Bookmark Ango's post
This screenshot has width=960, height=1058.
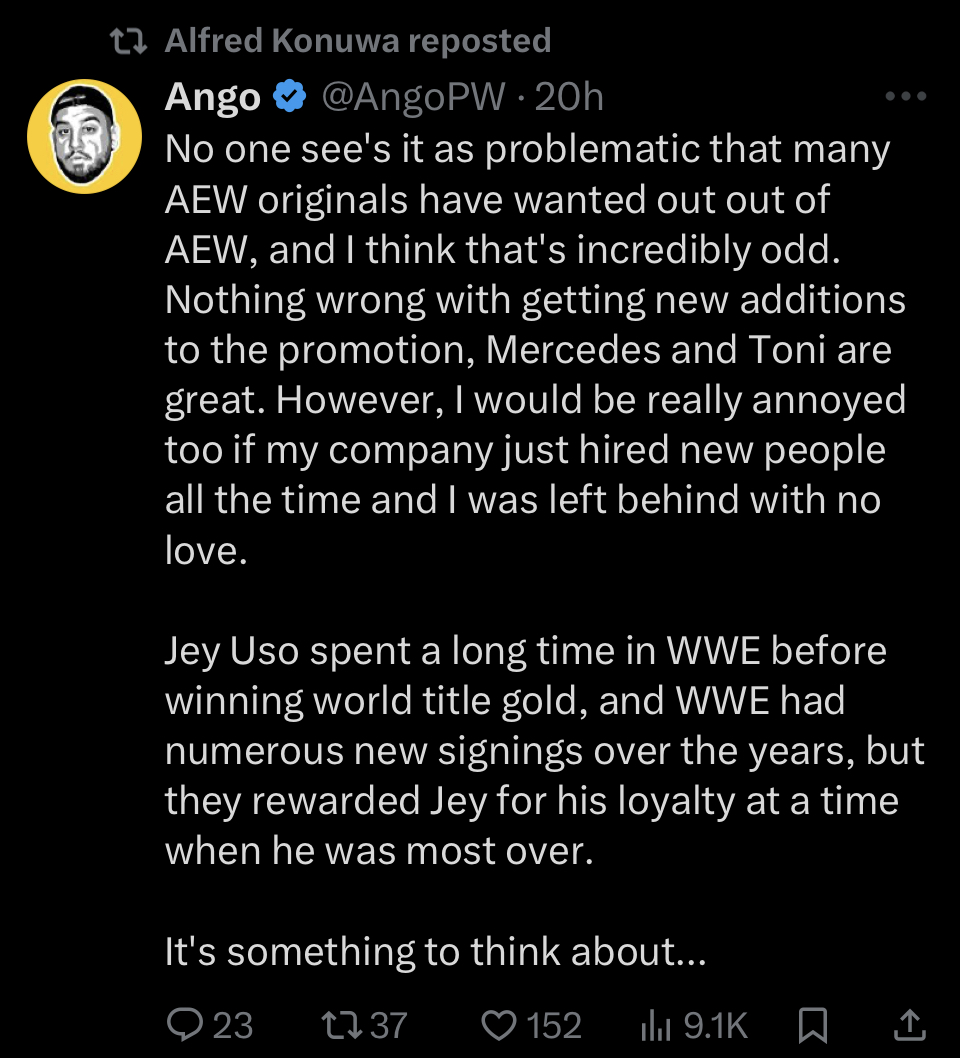click(814, 1025)
